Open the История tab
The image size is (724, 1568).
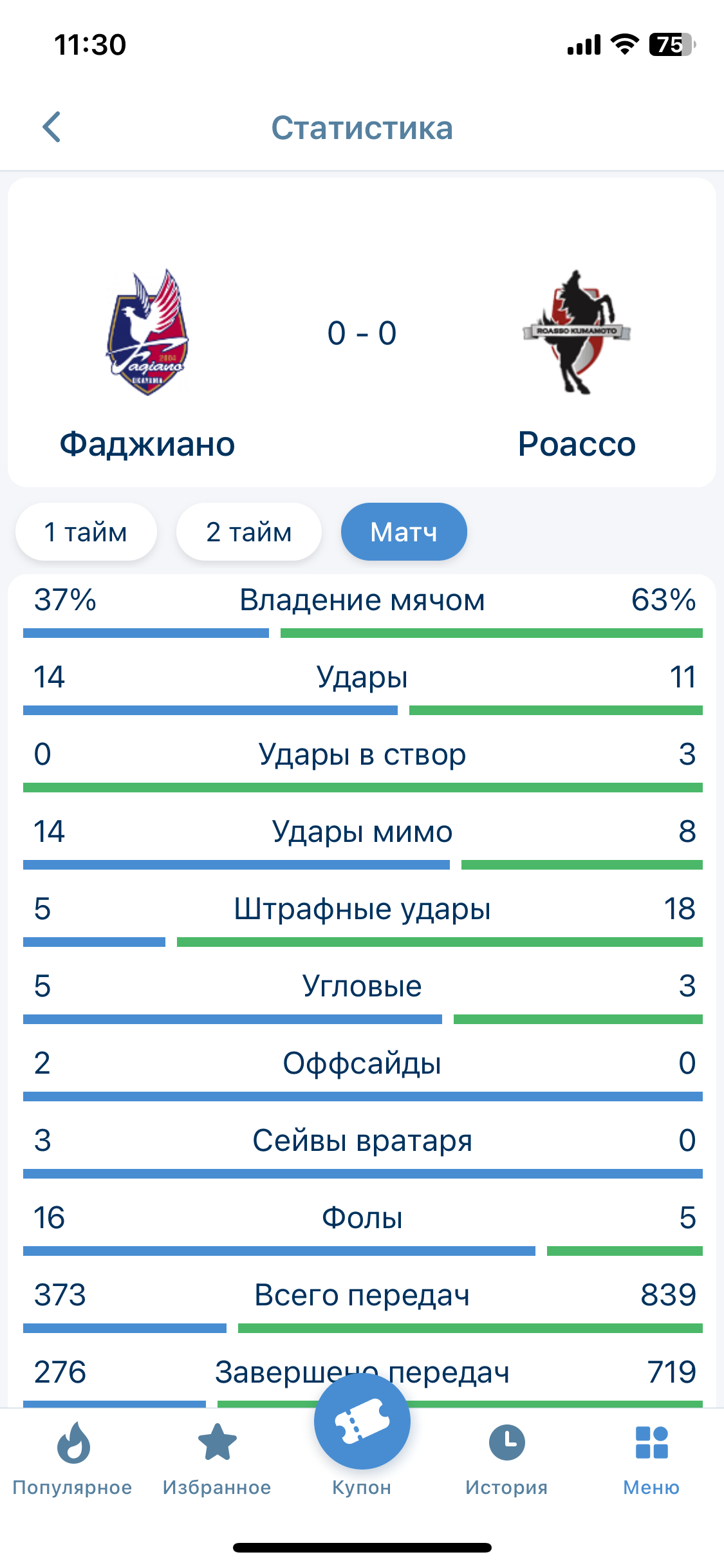pyautogui.click(x=506, y=1458)
